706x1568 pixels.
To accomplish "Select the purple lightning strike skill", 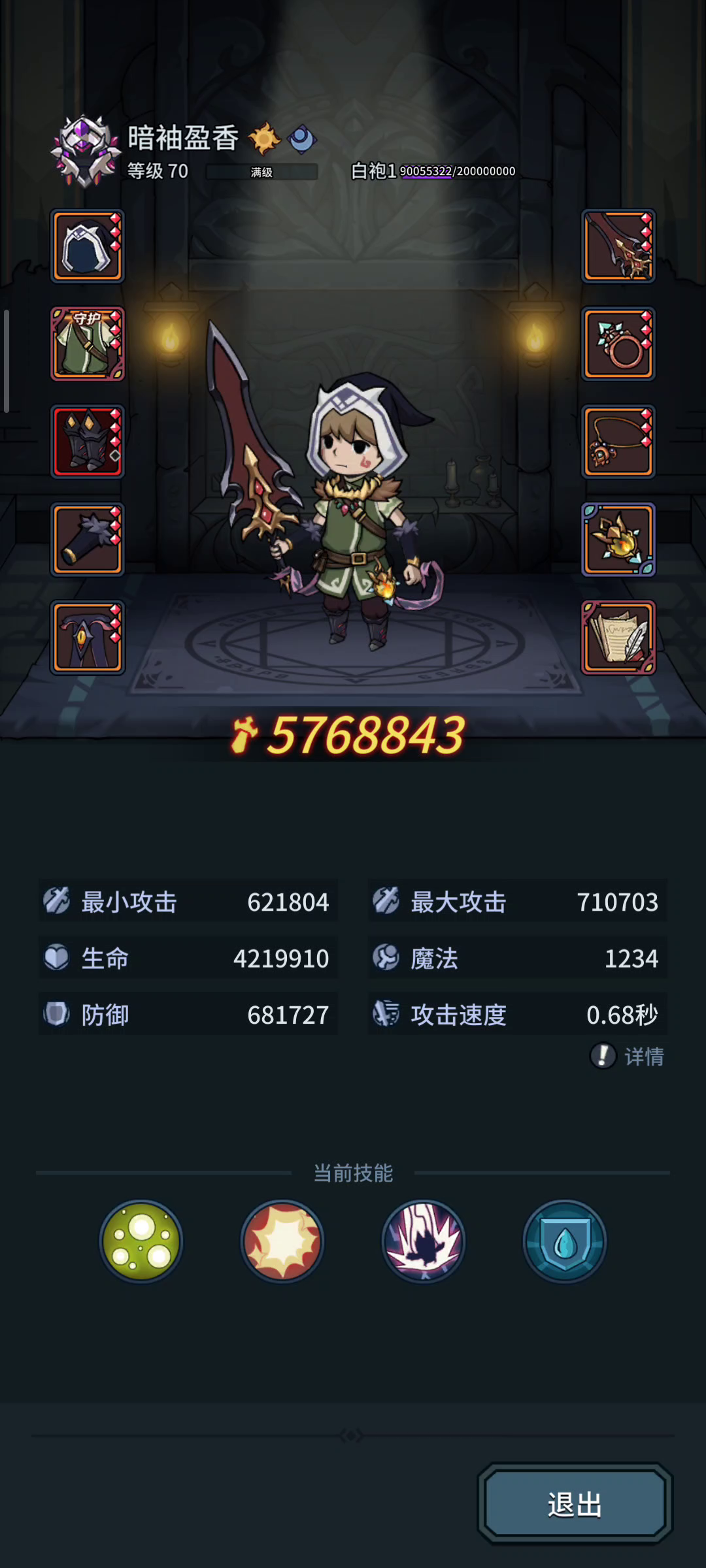I will coord(424,1241).
